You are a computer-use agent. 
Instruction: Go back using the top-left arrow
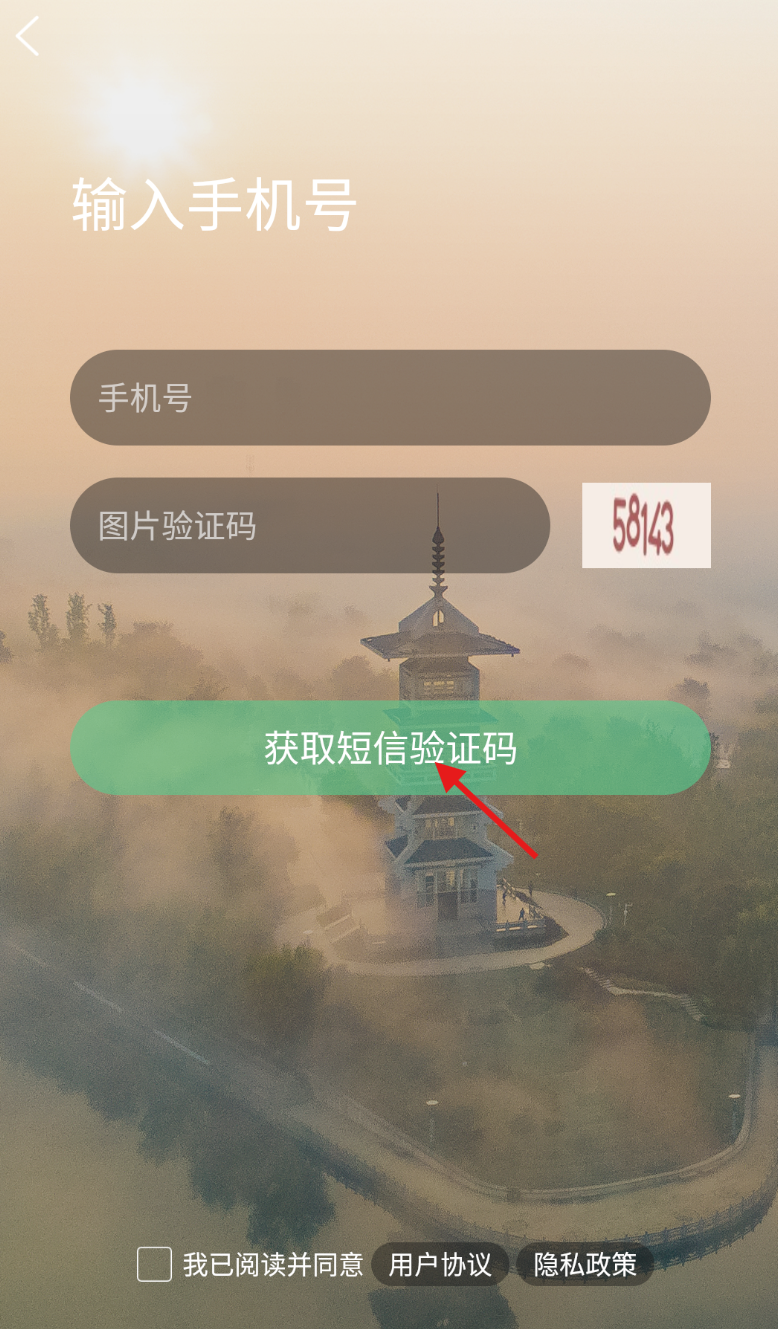[28, 37]
